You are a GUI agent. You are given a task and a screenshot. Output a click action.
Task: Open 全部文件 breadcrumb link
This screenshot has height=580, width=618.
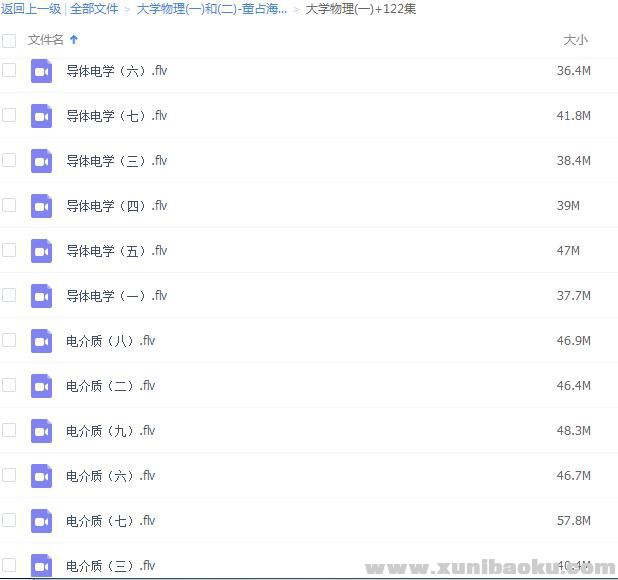pos(94,9)
